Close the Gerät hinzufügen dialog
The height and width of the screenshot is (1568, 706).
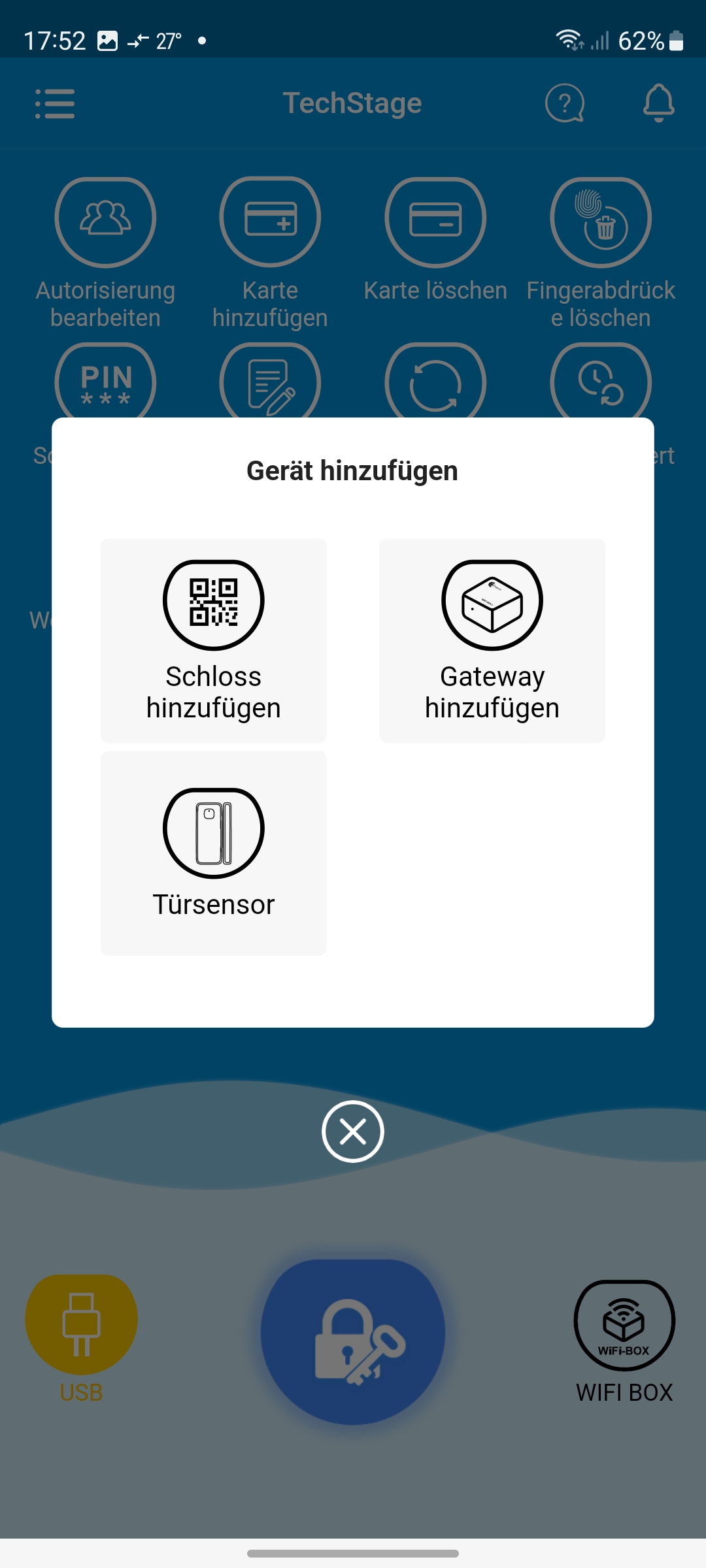(353, 1132)
